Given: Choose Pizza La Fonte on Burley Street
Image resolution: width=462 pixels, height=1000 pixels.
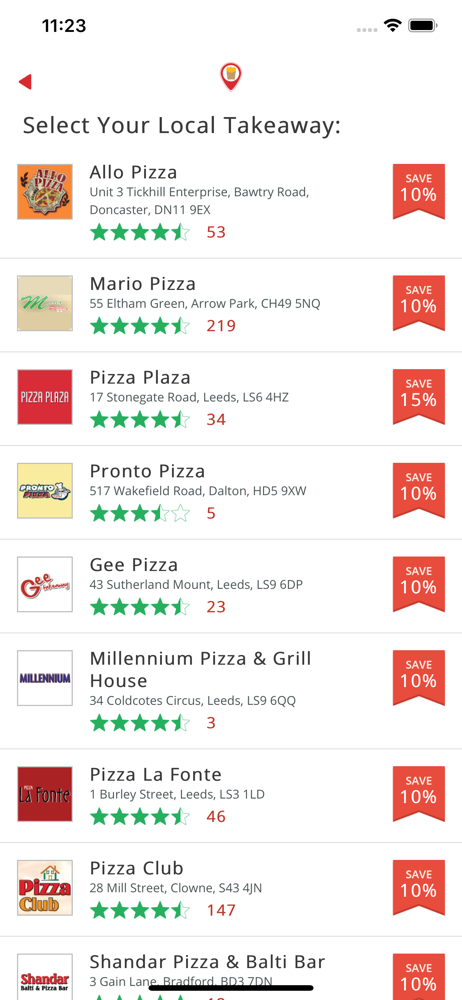Looking at the screenshot, I should [231, 796].
